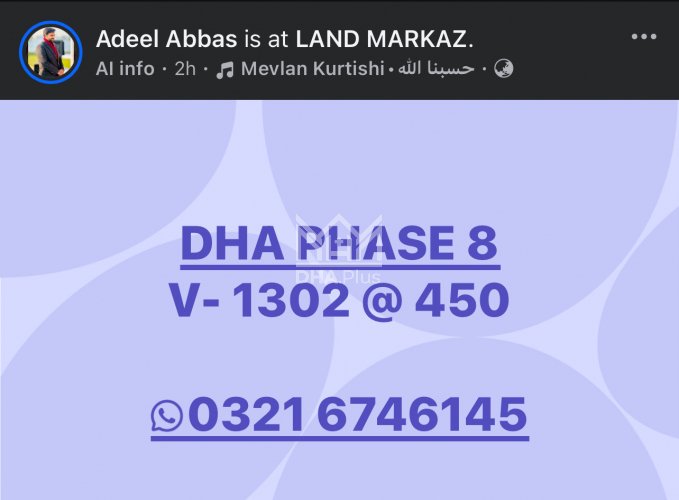View AI info for this post
Image resolution: width=679 pixels, height=500 pixels.
tap(125, 69)
